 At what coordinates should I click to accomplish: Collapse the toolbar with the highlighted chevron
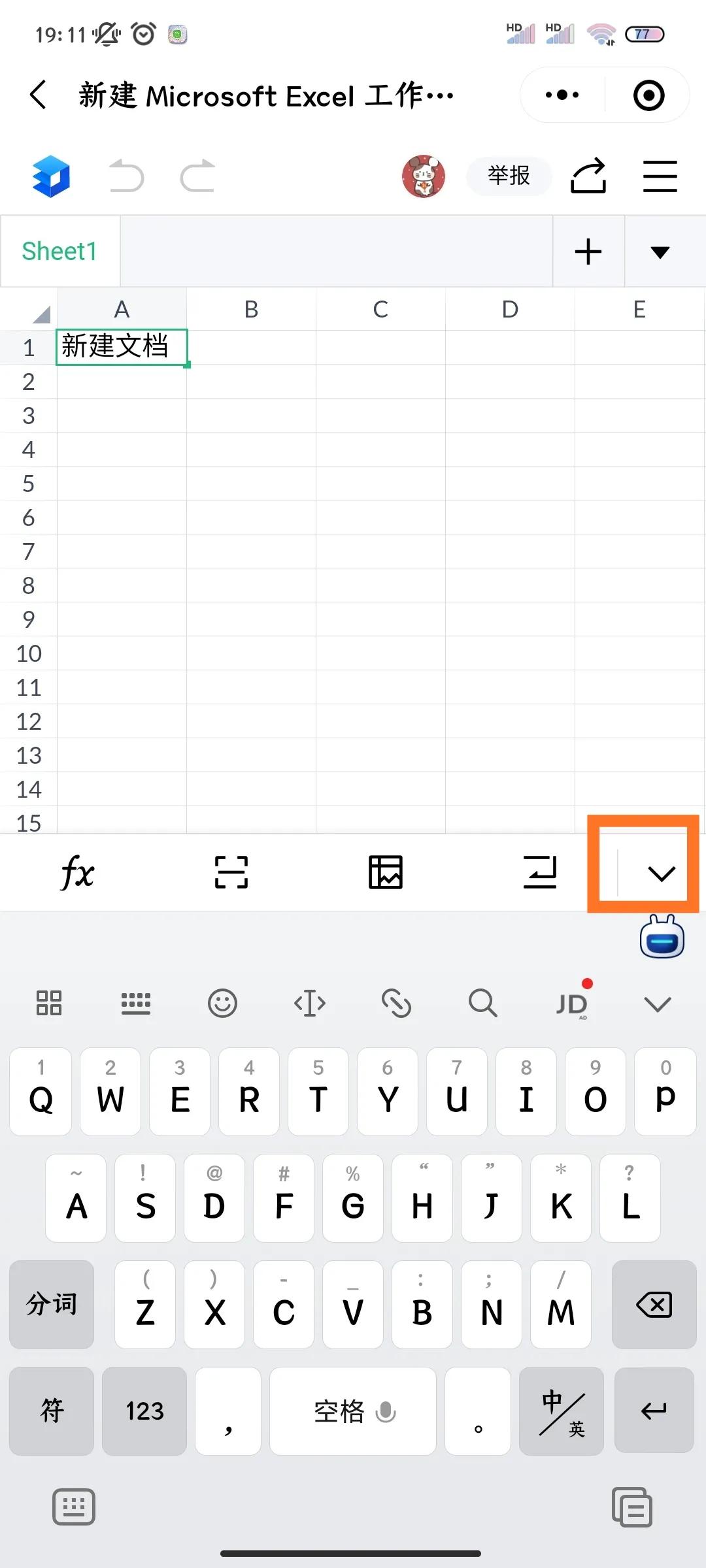[662, 872]
